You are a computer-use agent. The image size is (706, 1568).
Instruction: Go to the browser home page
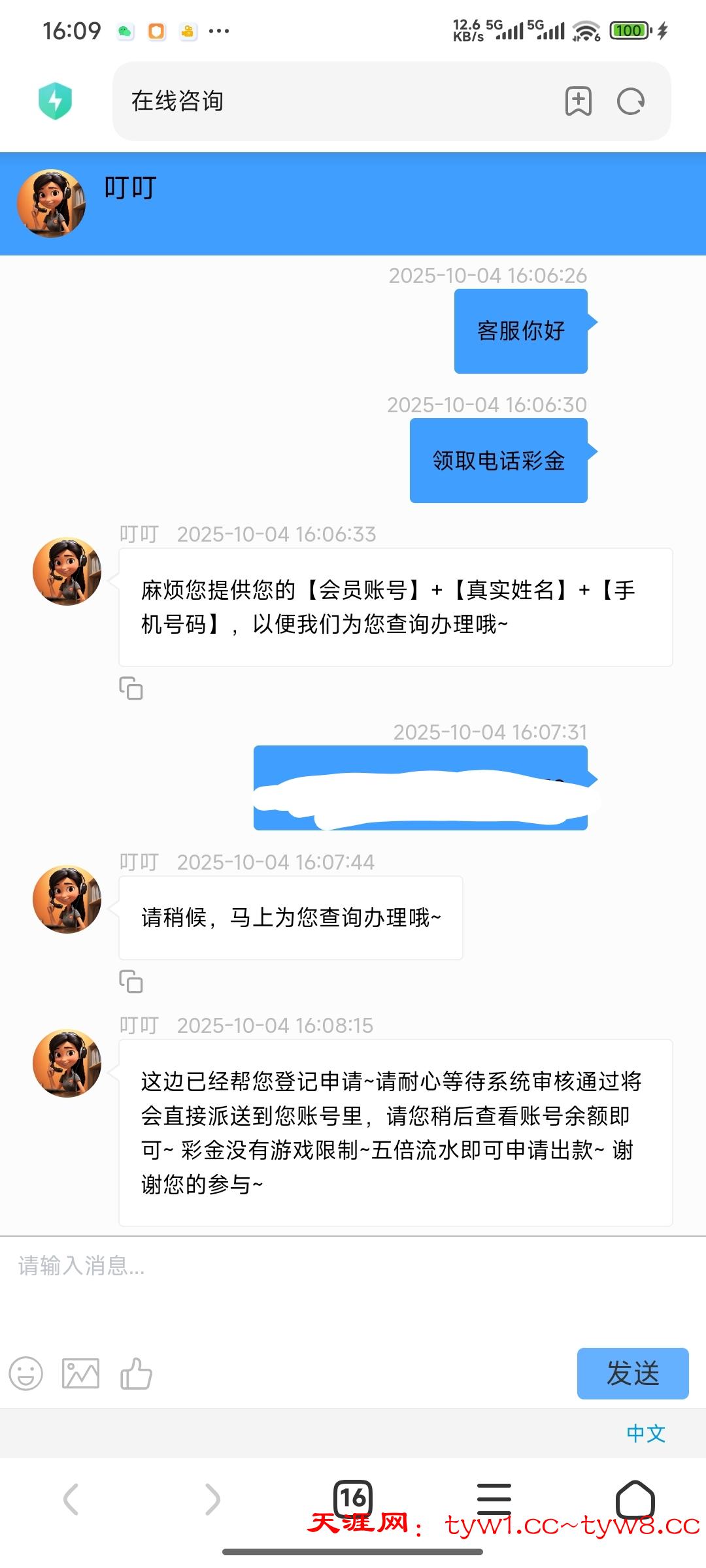(x=635, y=1499)
